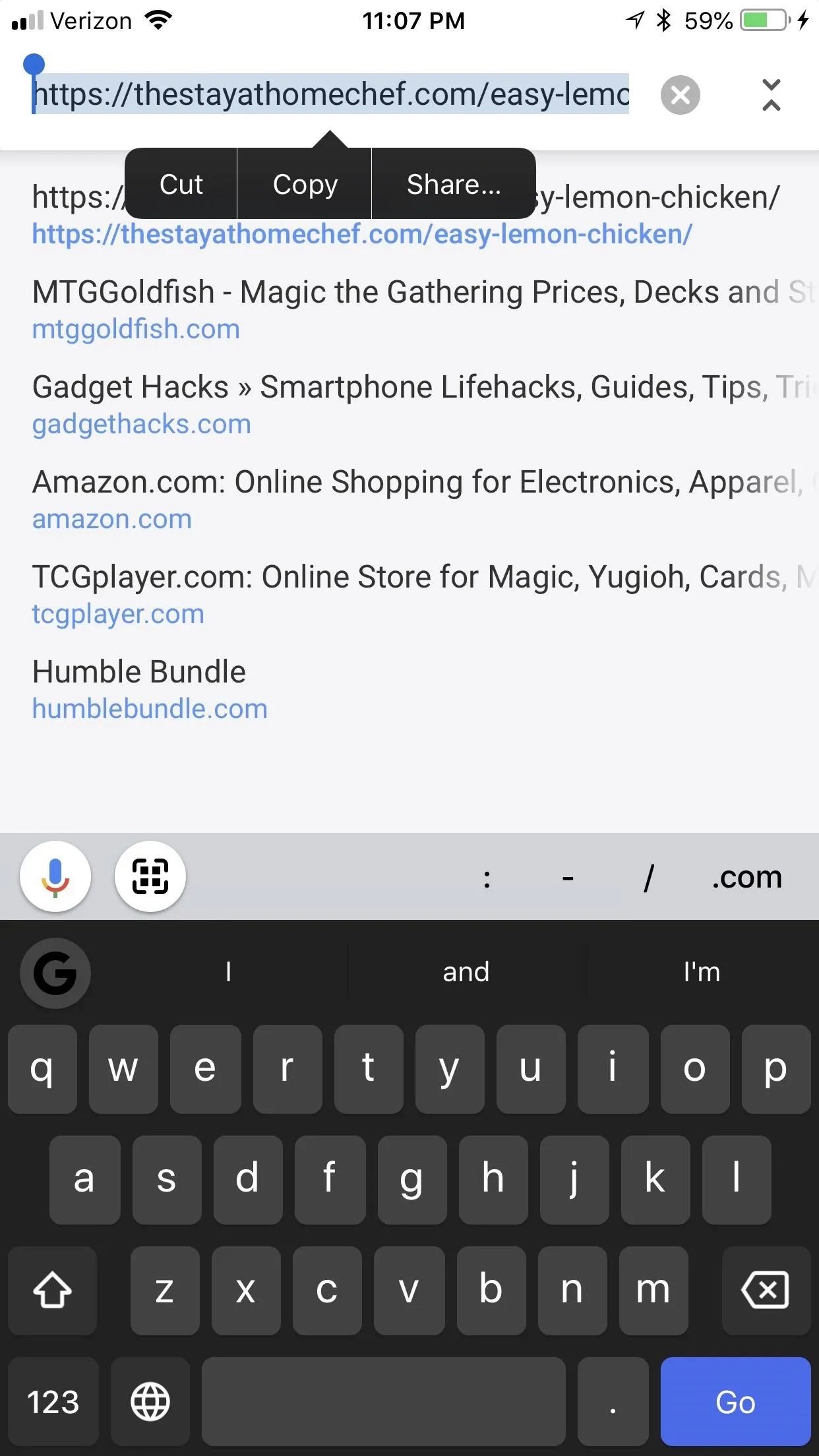Open the Humble Bundle suggestion
The image size is (819, 1456).
409,690
